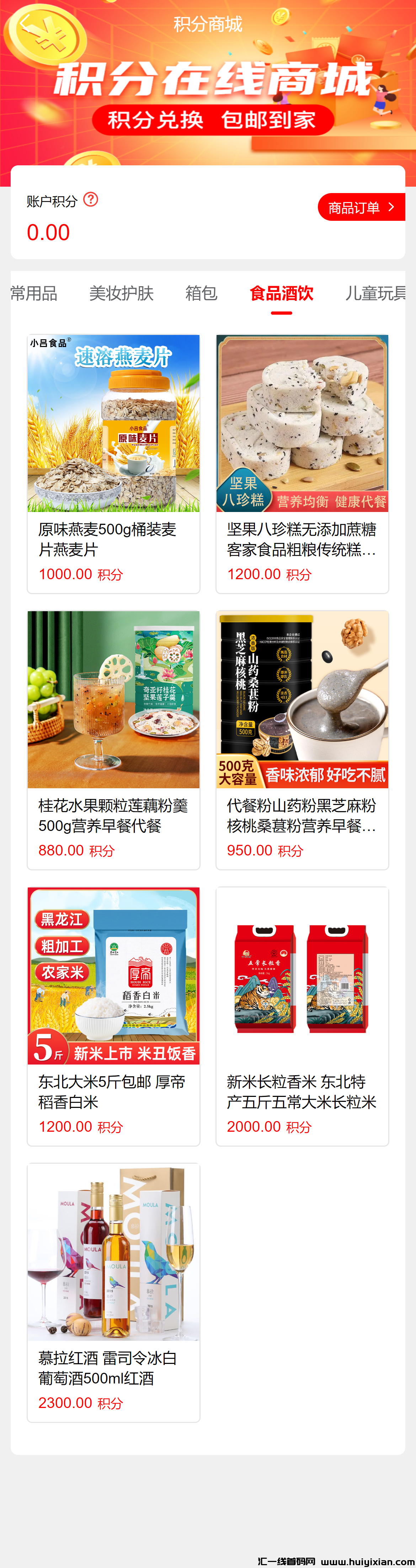Switch to the 箱包 tab
The height and width of the screenshot is (1568, 416).
coord(201,293)
